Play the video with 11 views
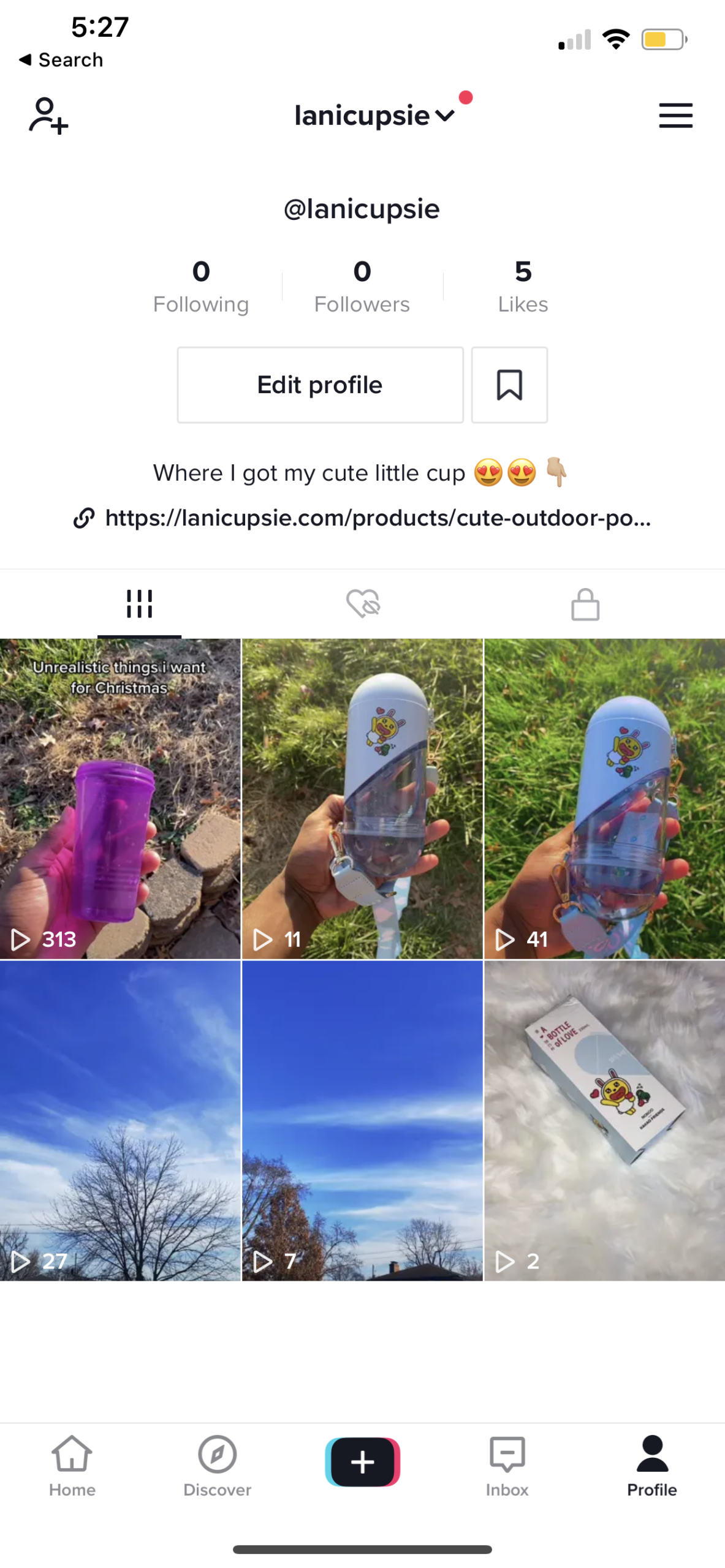The image size is (725, 1568). 362,797
